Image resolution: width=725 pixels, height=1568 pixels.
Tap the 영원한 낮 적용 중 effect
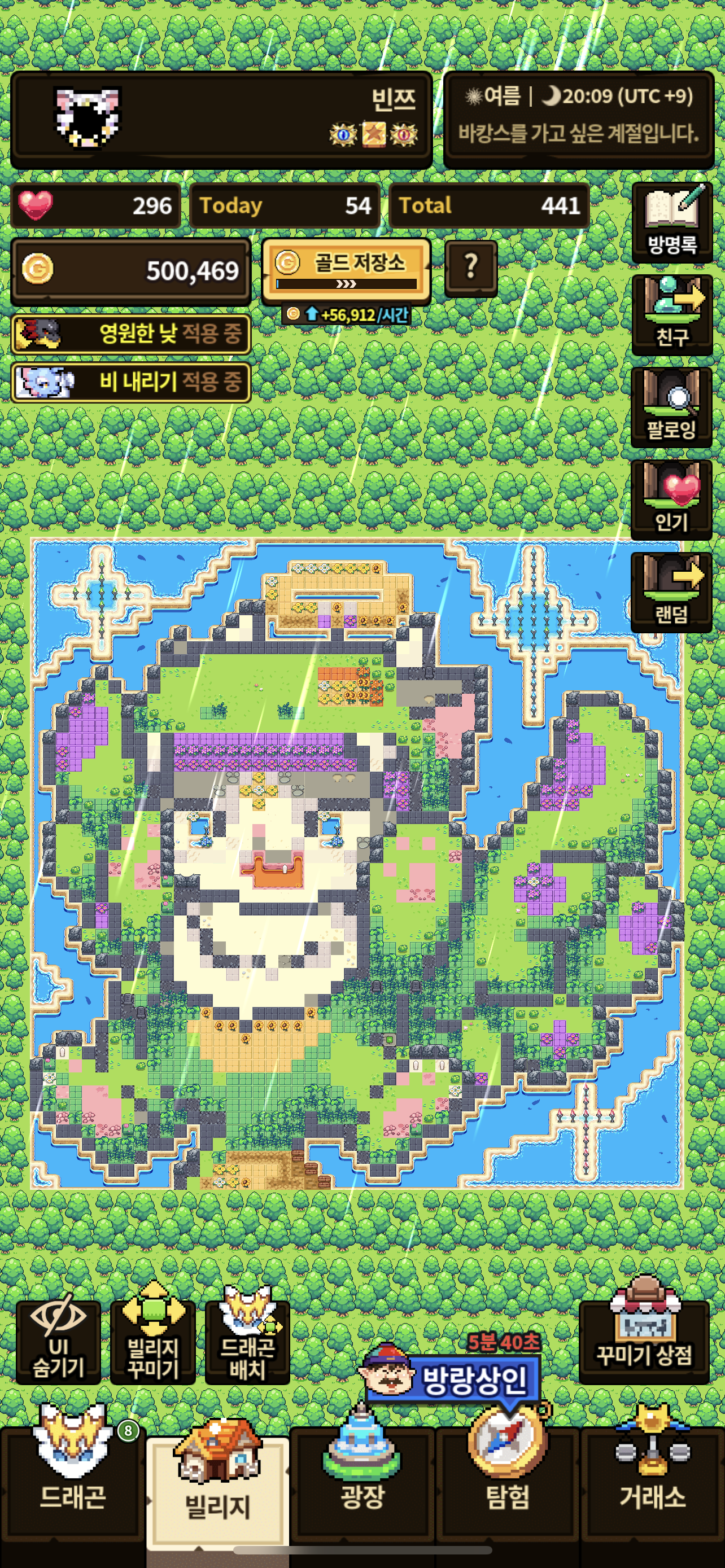(x=131, y=334)
